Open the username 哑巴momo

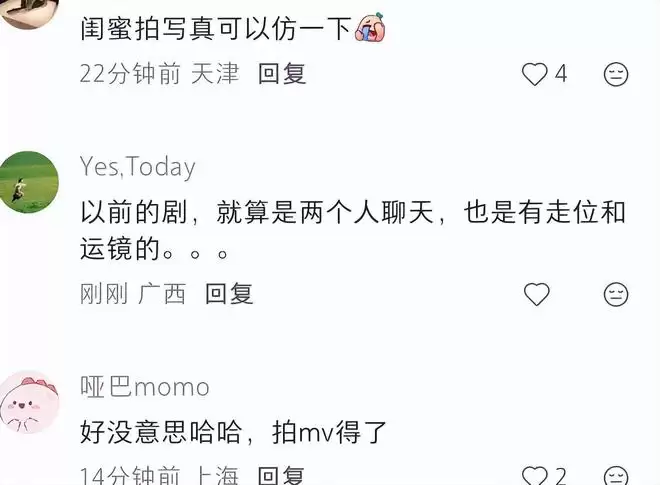(144, 387)
